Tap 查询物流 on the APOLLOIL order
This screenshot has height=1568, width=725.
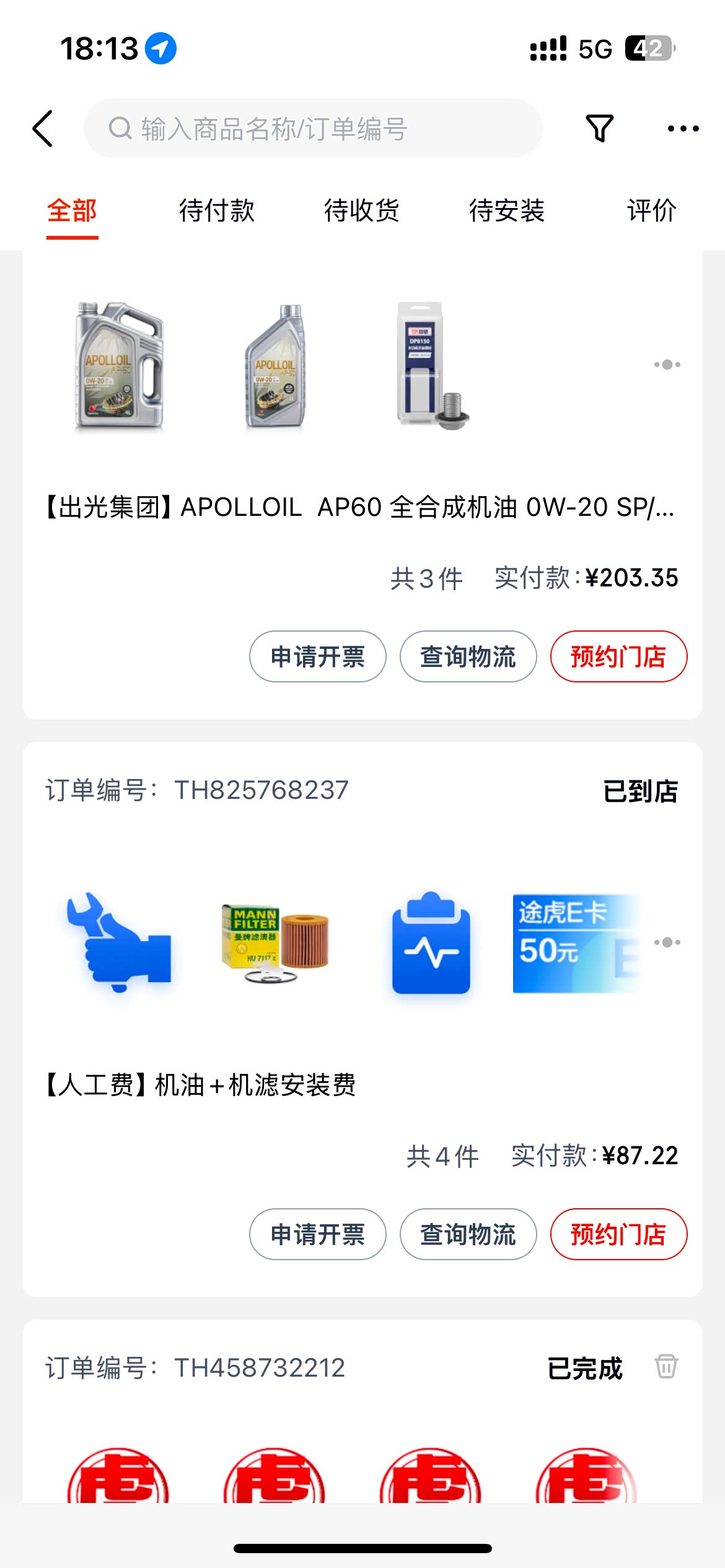[468, 656]
